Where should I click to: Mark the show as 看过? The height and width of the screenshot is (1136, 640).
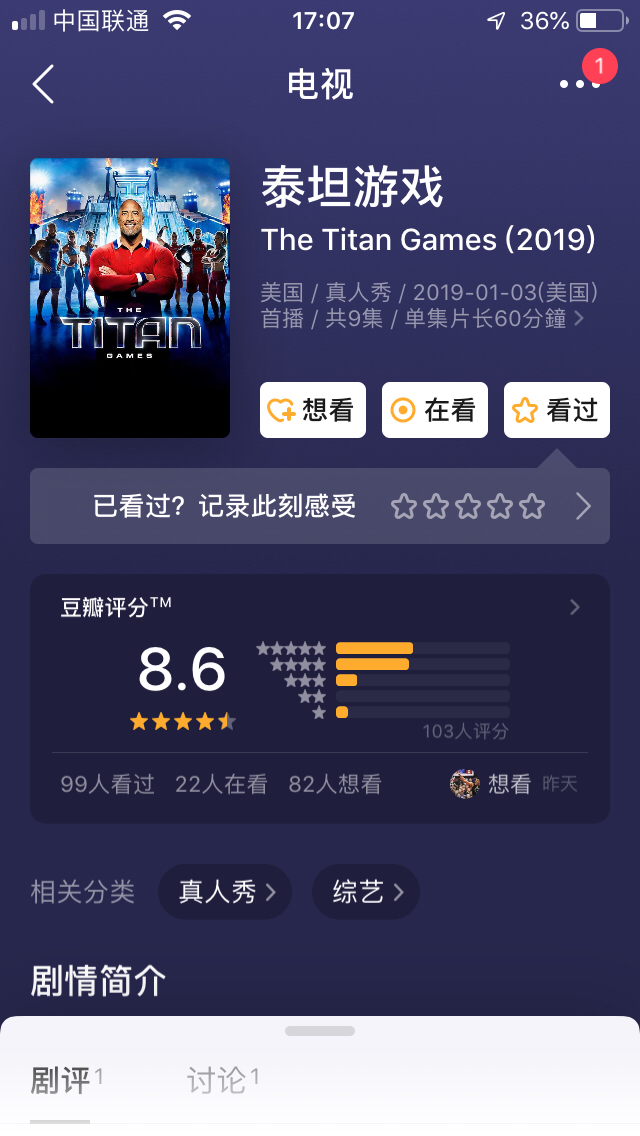557,410
